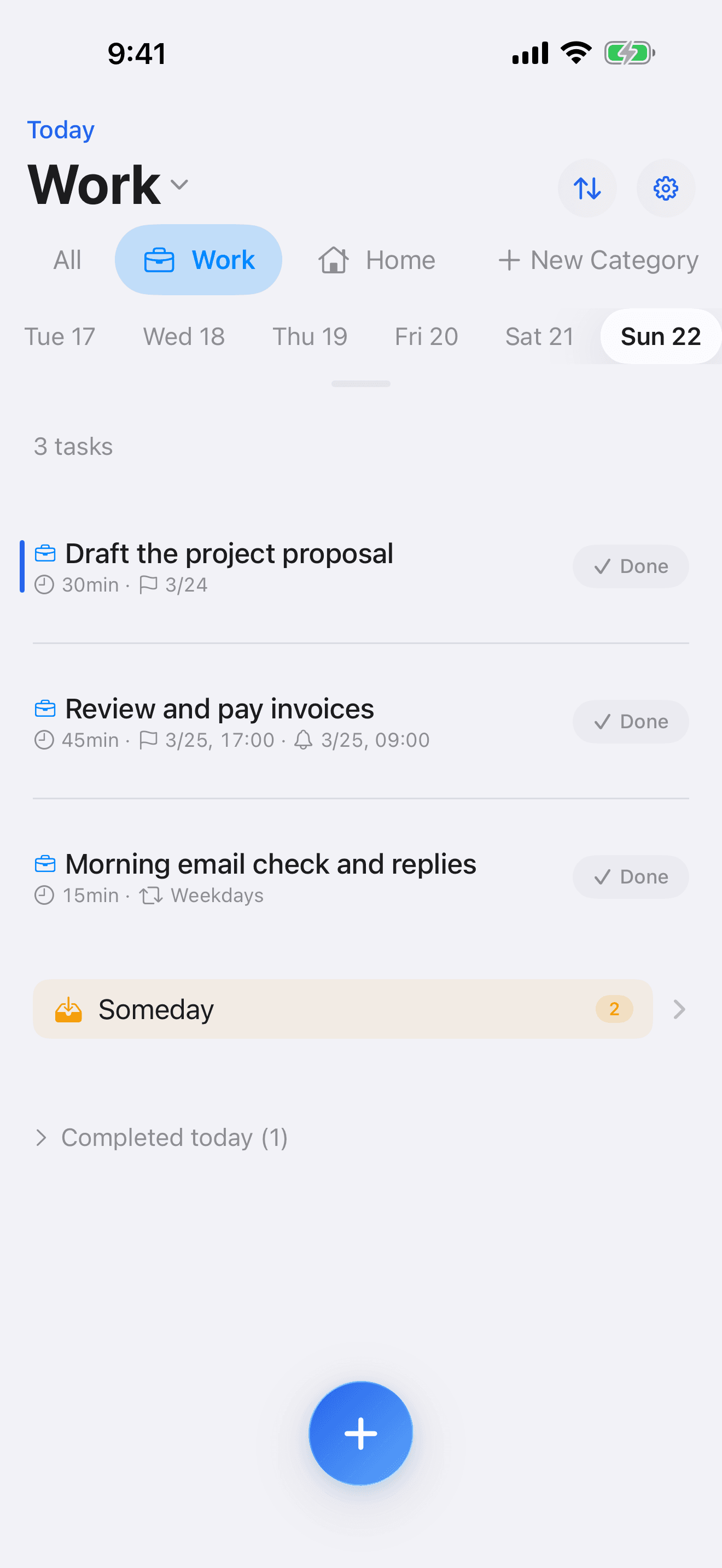Select the Work briefcase icon
Viewport: 722px width, 1568px height.
[160, 259]
